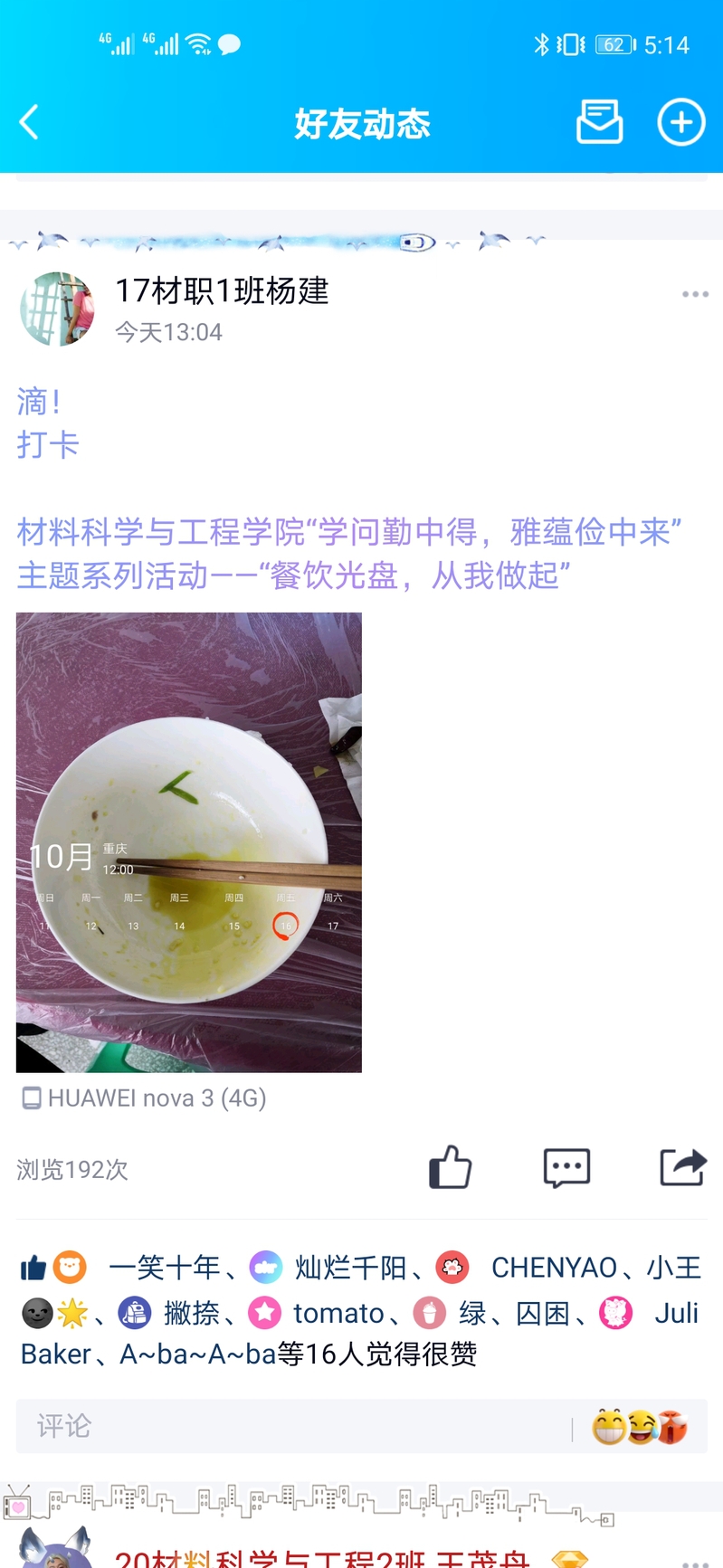Like 杨建's post with thumbs-up
The image size is (723, 1568).
click(450, 1167)
